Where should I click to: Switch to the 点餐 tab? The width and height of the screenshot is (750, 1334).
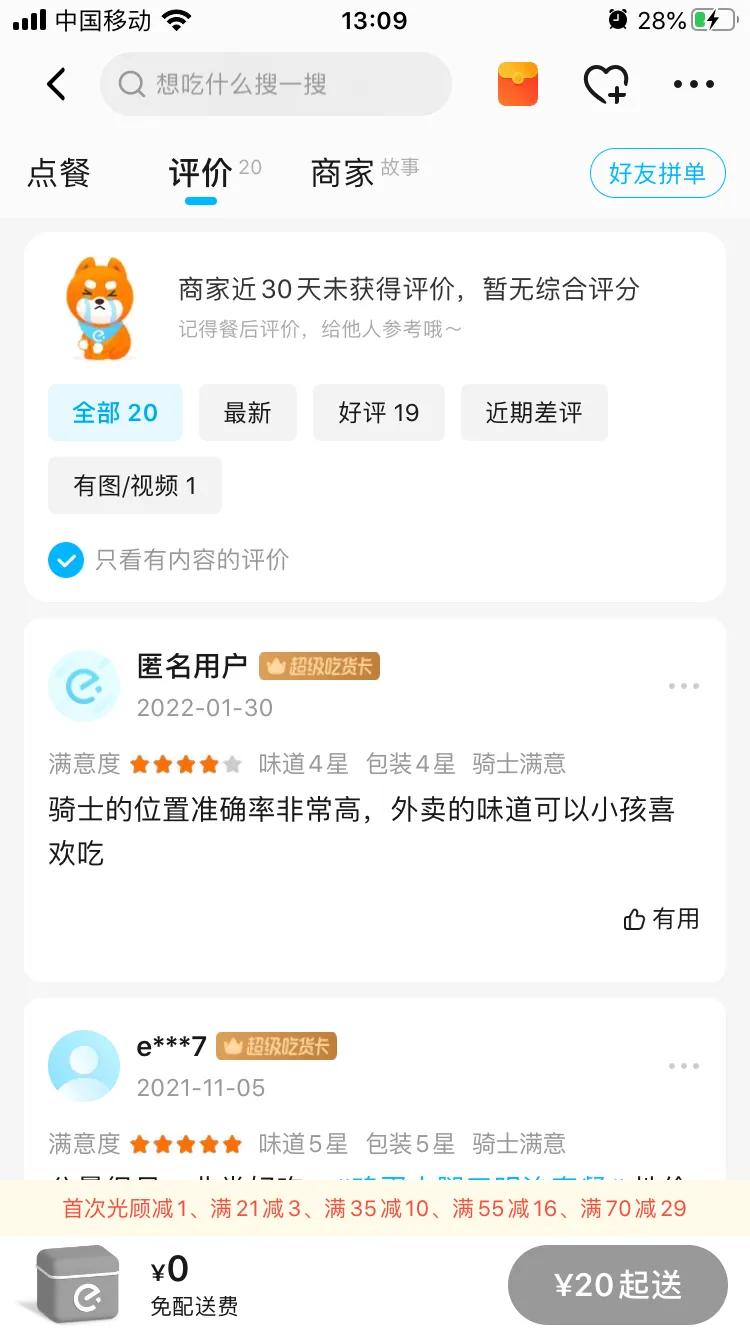[60, 173]
